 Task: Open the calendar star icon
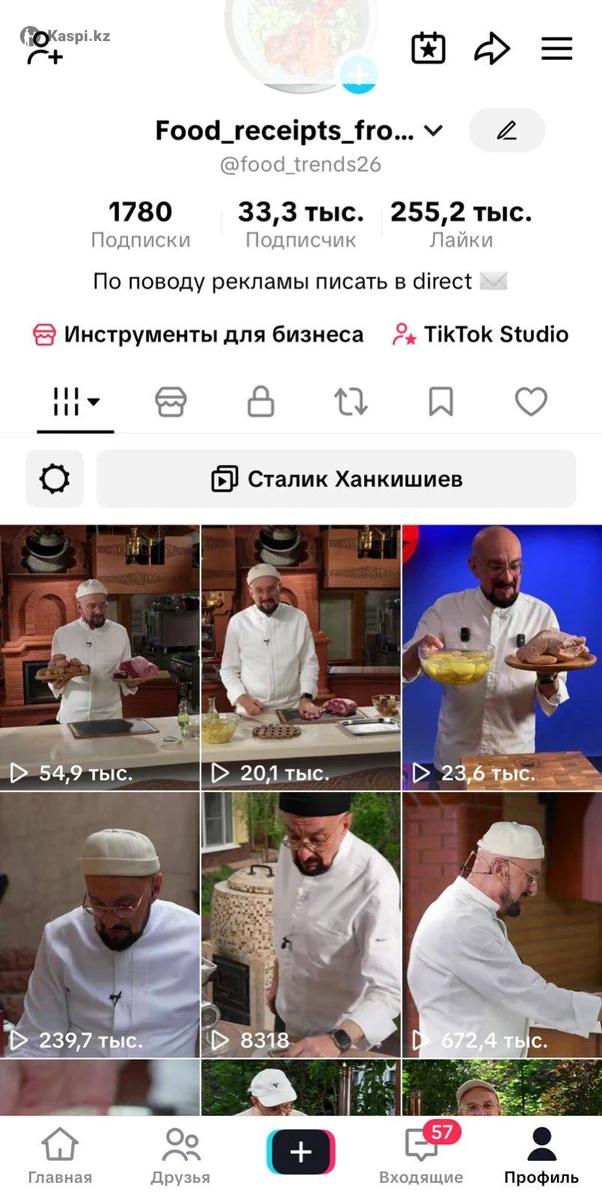[x=428, y=48]
